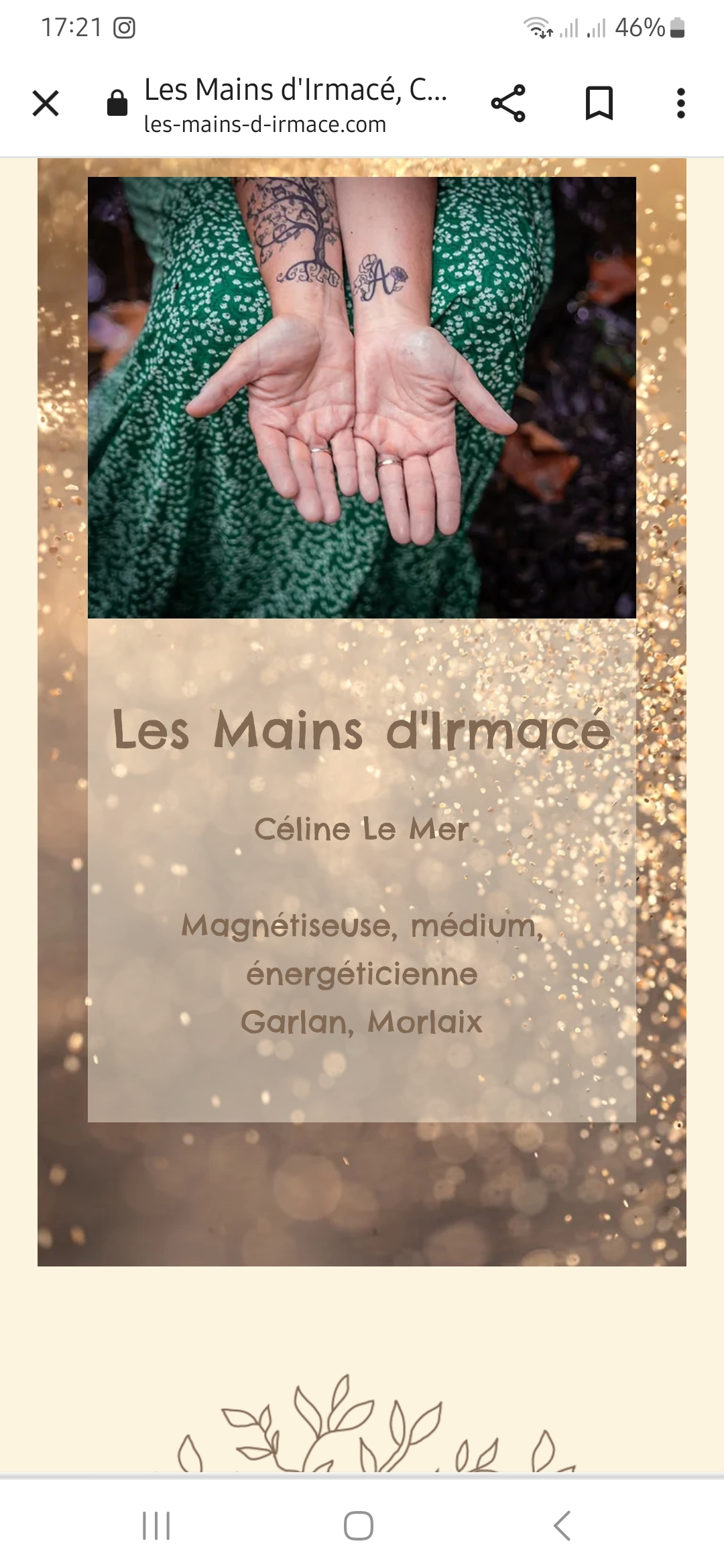Viewport: 724px width, 1568px height.
Task: Show the recent apps
Action: pos(156,1526)
